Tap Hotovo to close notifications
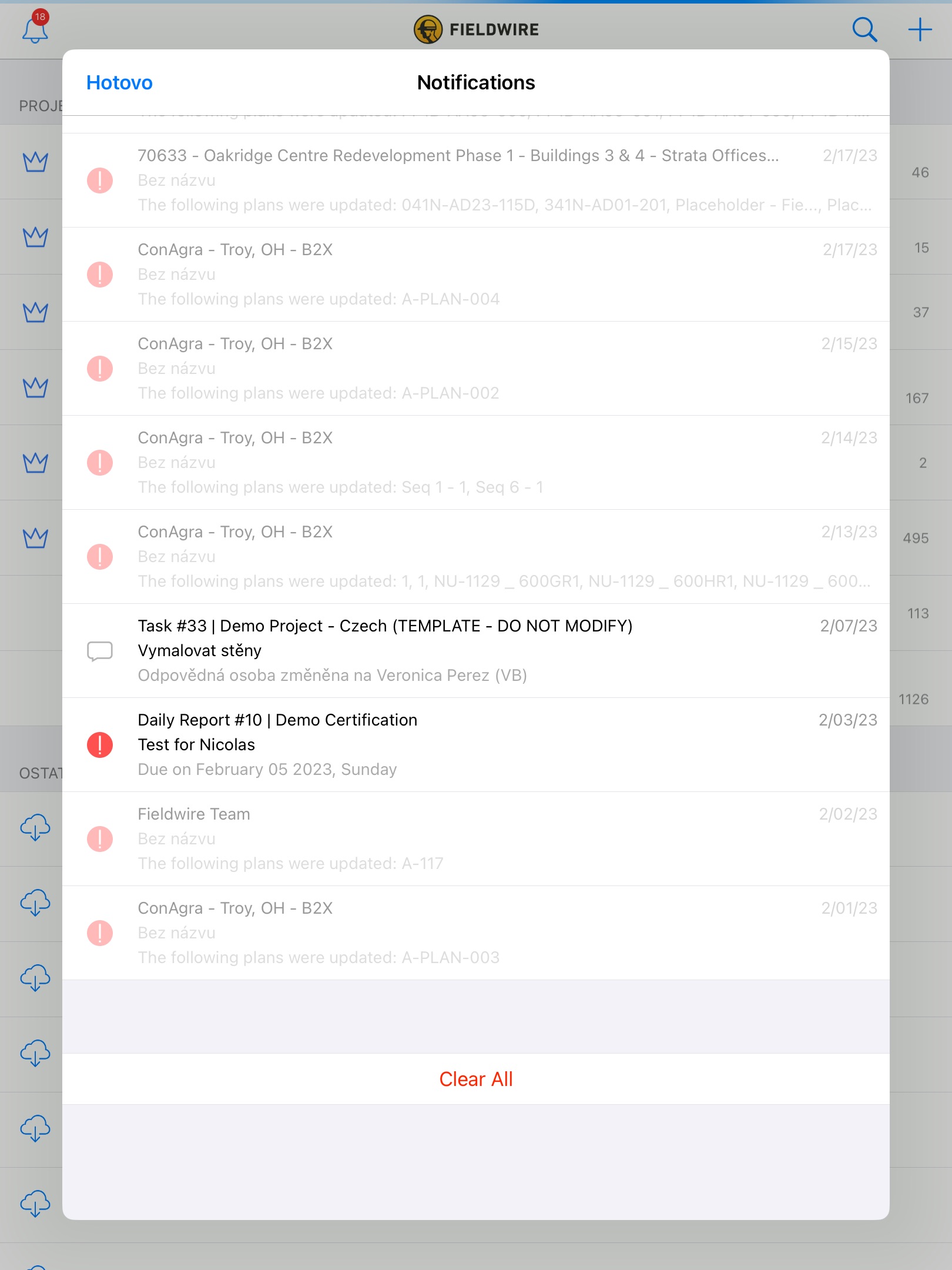 [x=119, y=83]
